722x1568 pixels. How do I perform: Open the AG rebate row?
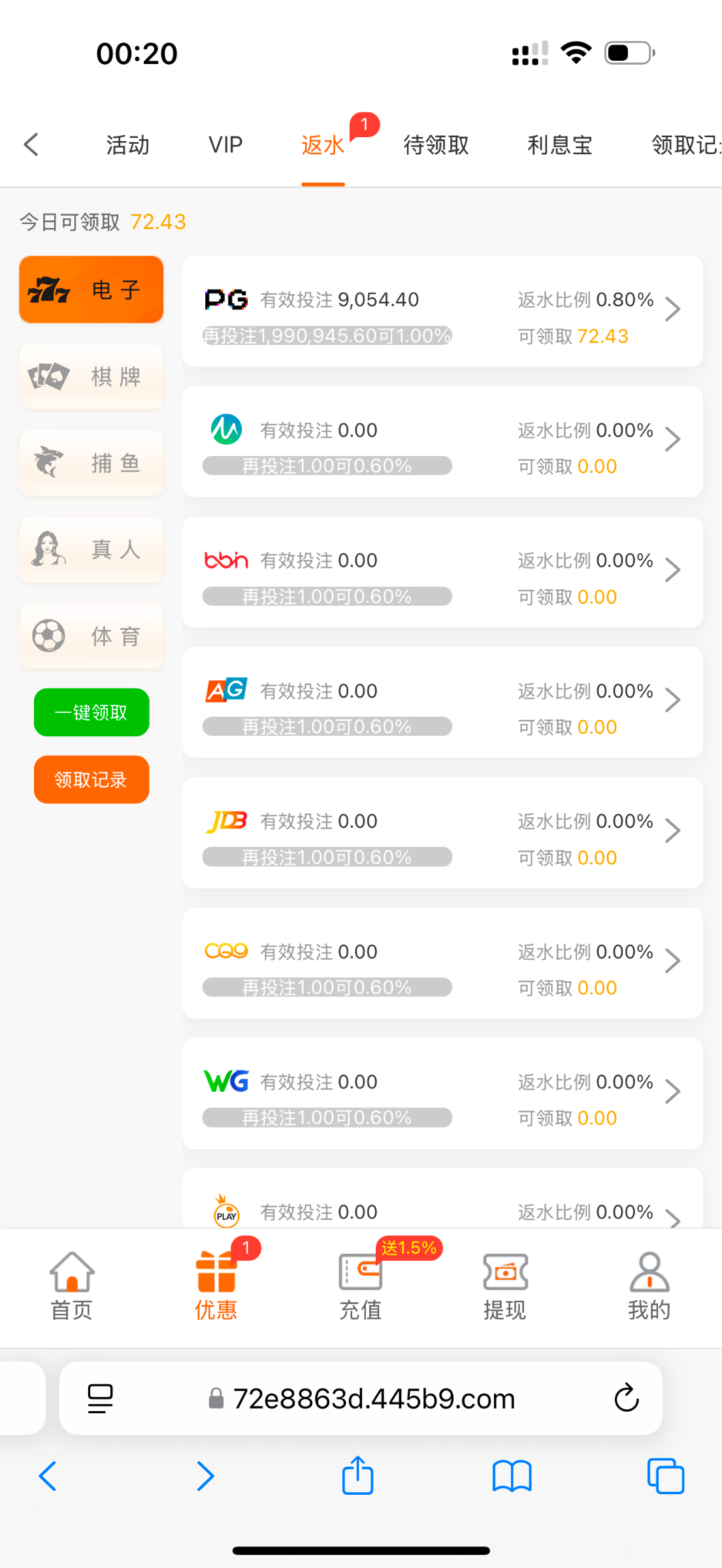pos(442,702)
